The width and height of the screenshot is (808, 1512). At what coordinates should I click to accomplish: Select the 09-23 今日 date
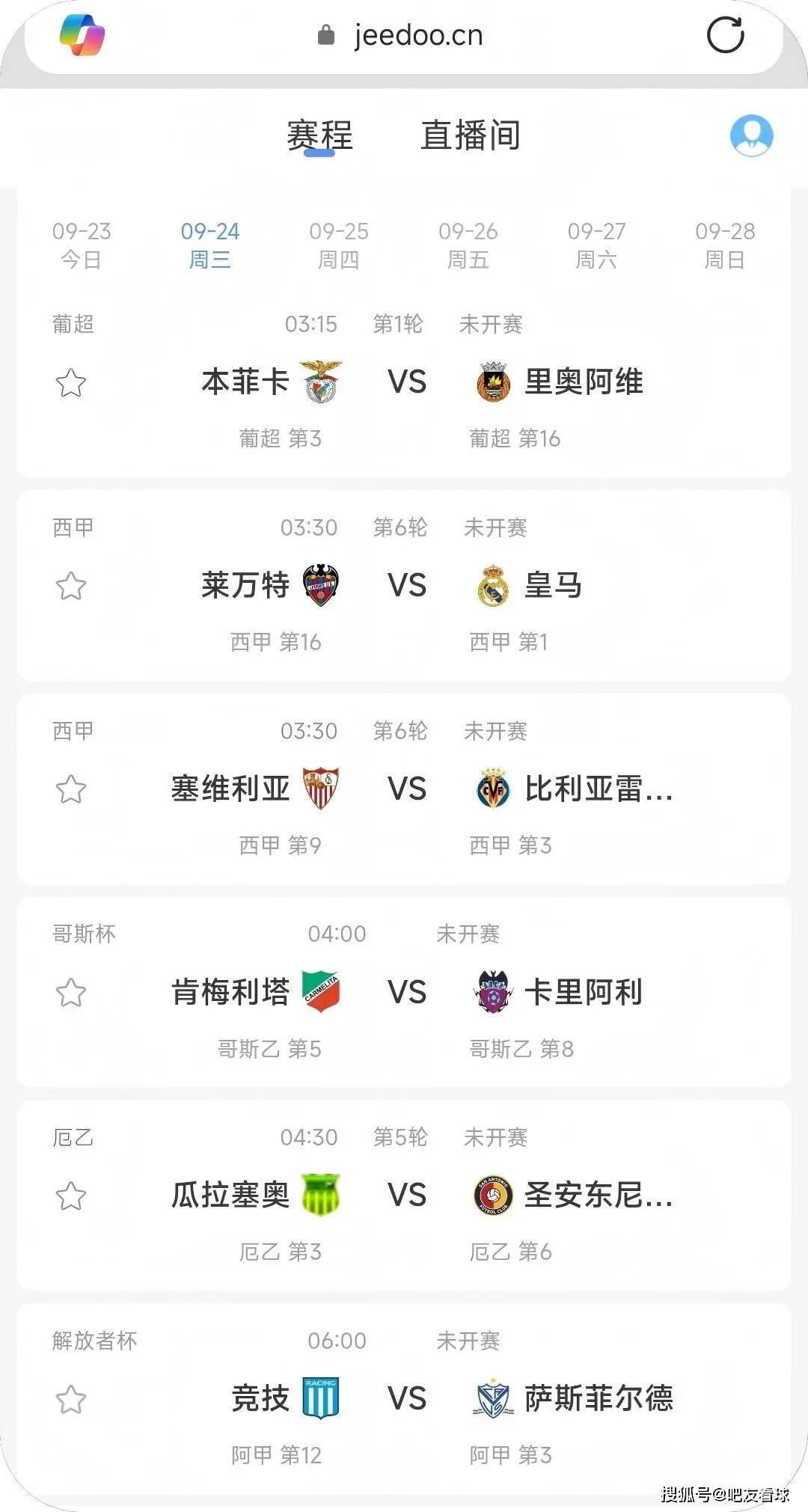click(81, 245)
